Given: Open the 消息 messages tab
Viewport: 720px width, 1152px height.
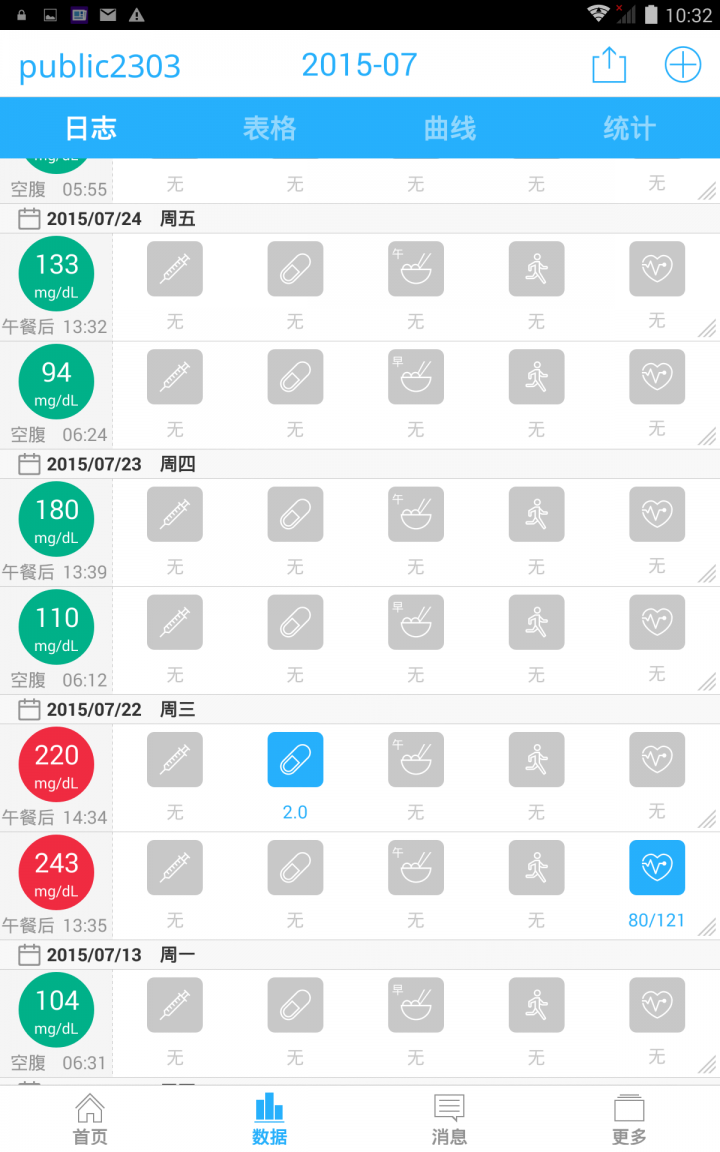Looking at the screenshot, I should (450, 1119).
